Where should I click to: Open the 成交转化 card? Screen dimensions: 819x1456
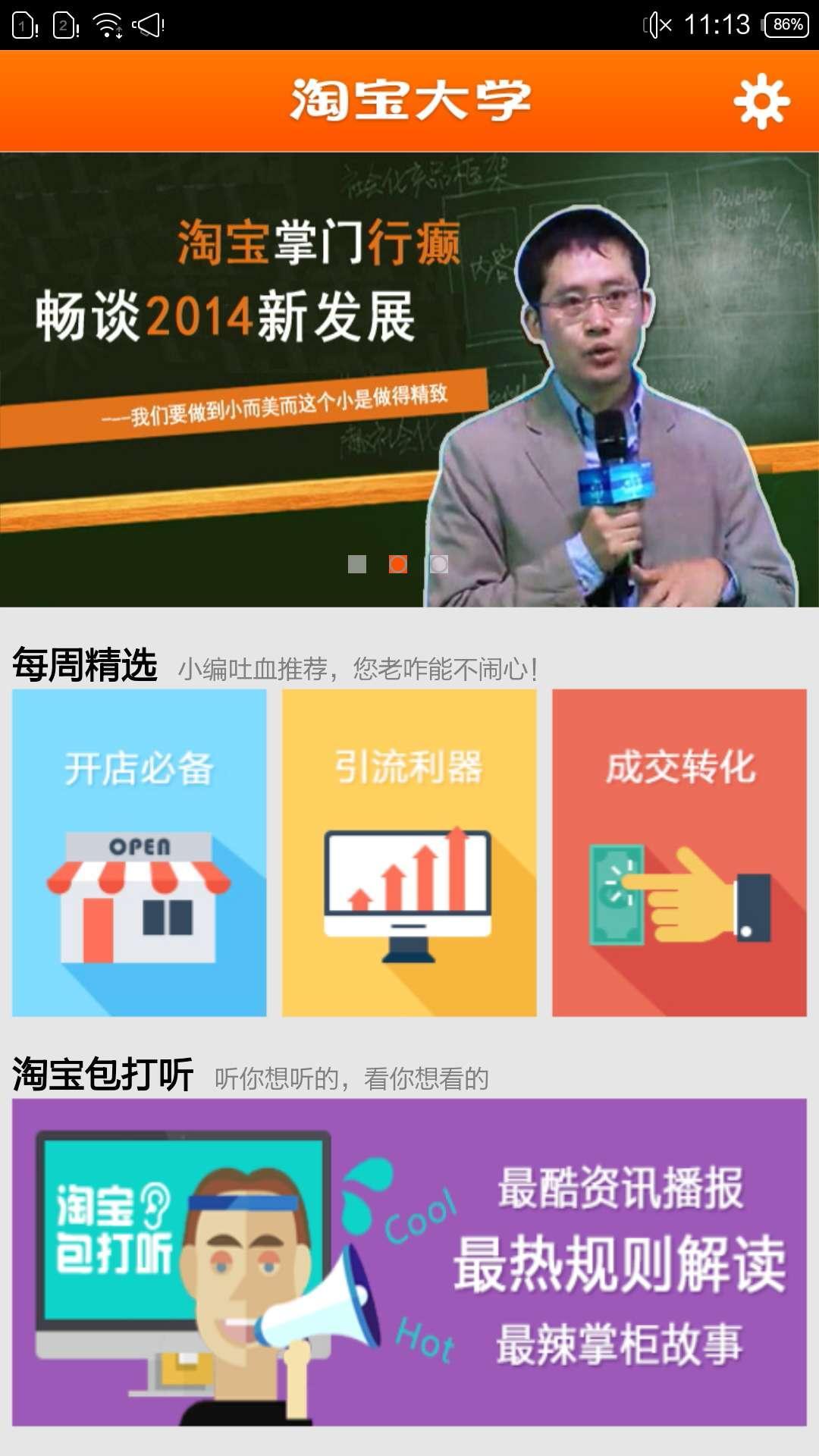(679, 852)
